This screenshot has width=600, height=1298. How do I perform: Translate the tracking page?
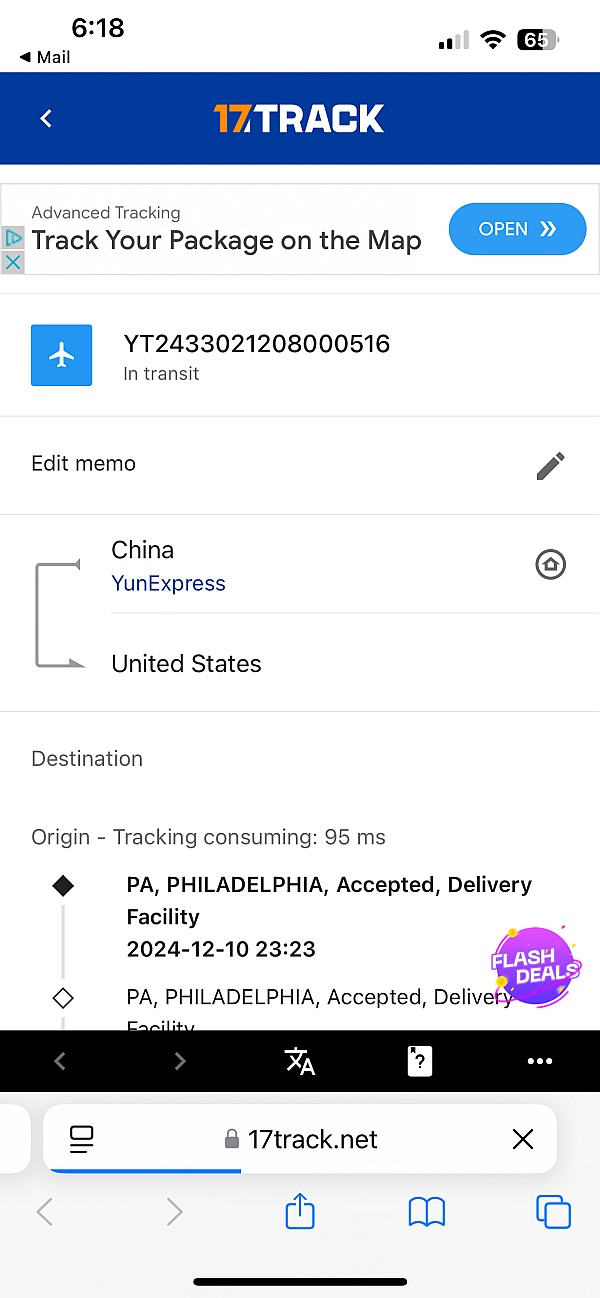pyautogui.click(x=300, y=1061)
